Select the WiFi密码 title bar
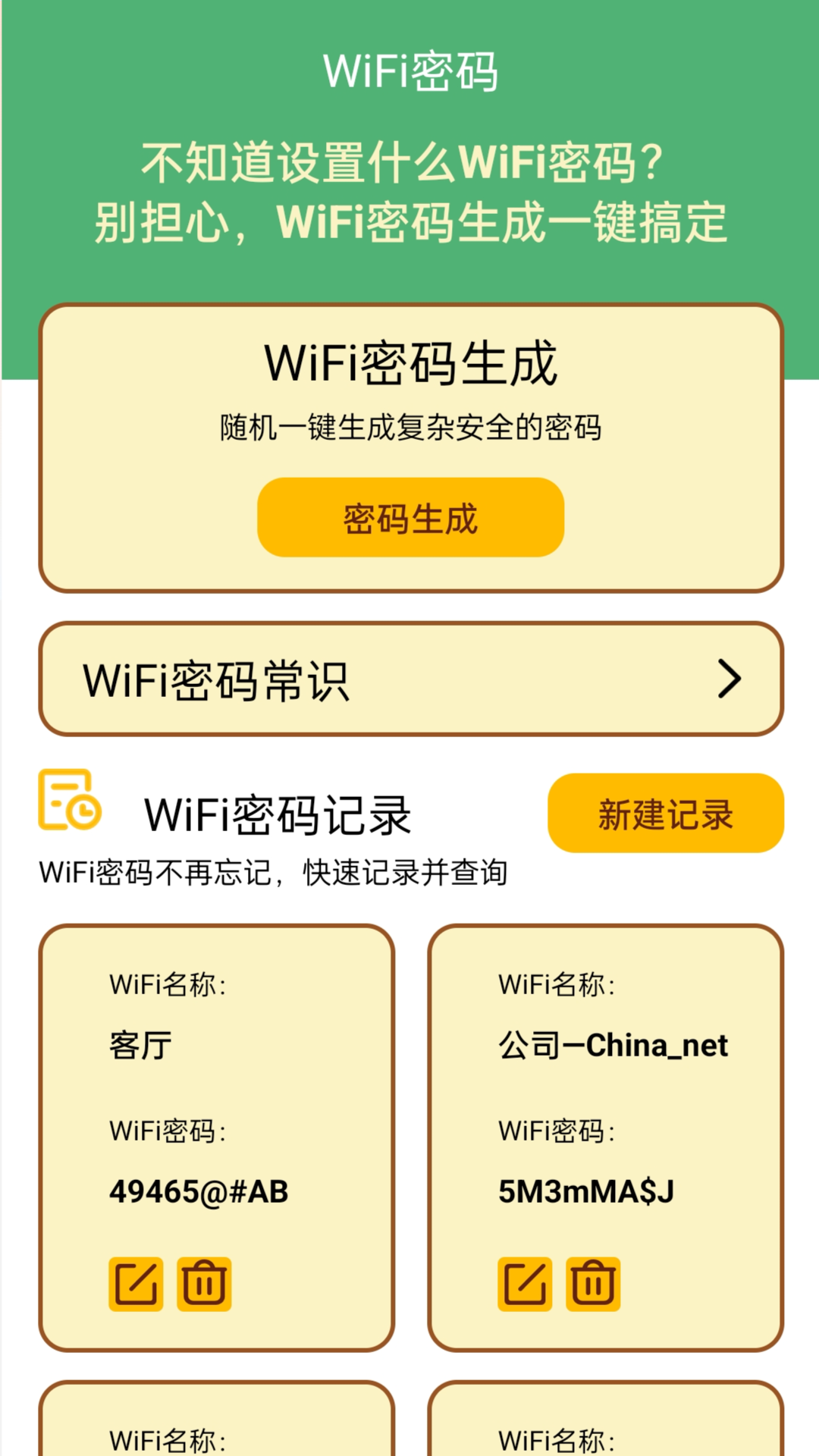This screenshot has height=1456, width=819. 409,71
